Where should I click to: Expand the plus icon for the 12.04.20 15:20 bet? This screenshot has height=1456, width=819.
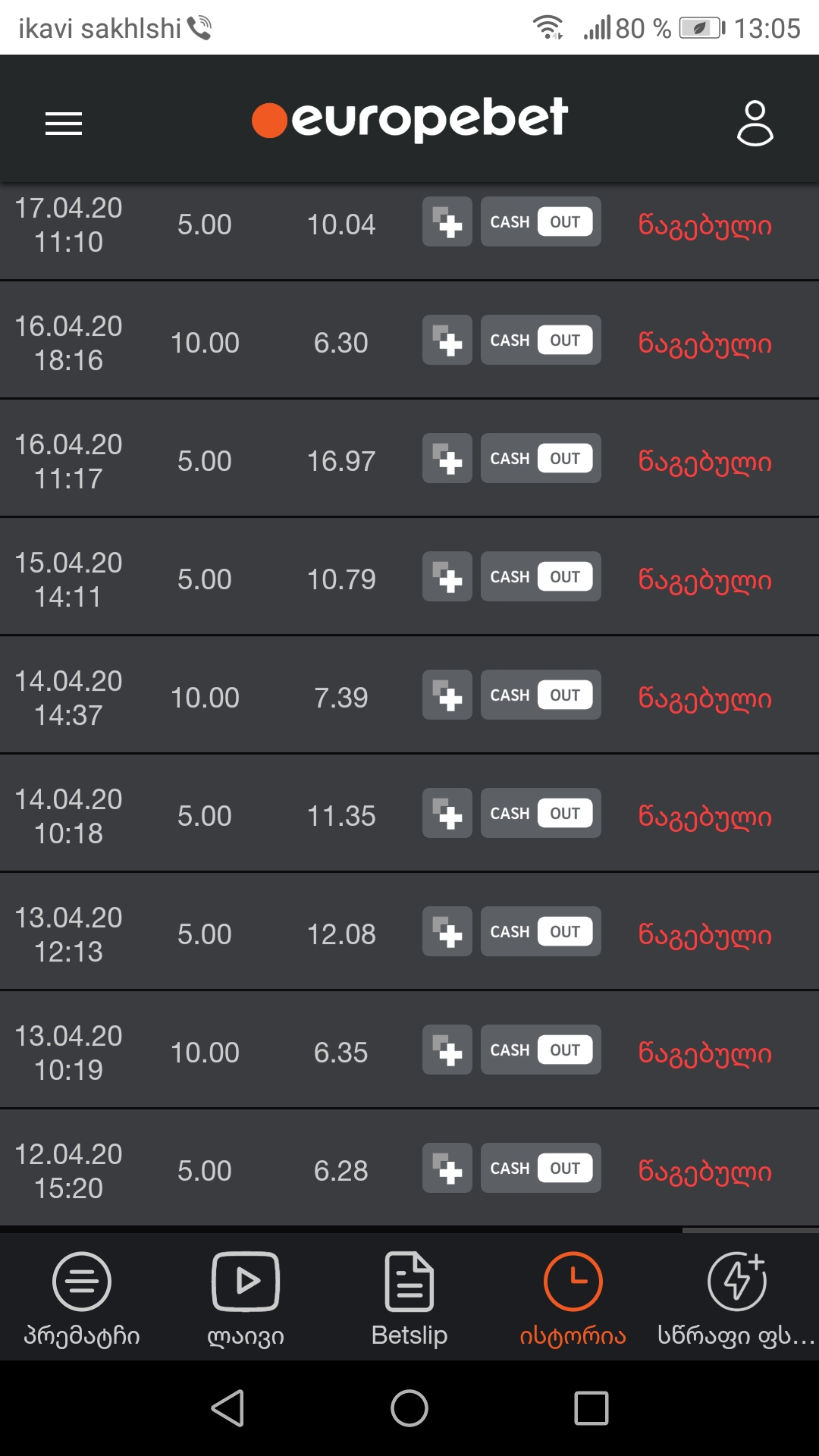click(x=447, y=1169)
